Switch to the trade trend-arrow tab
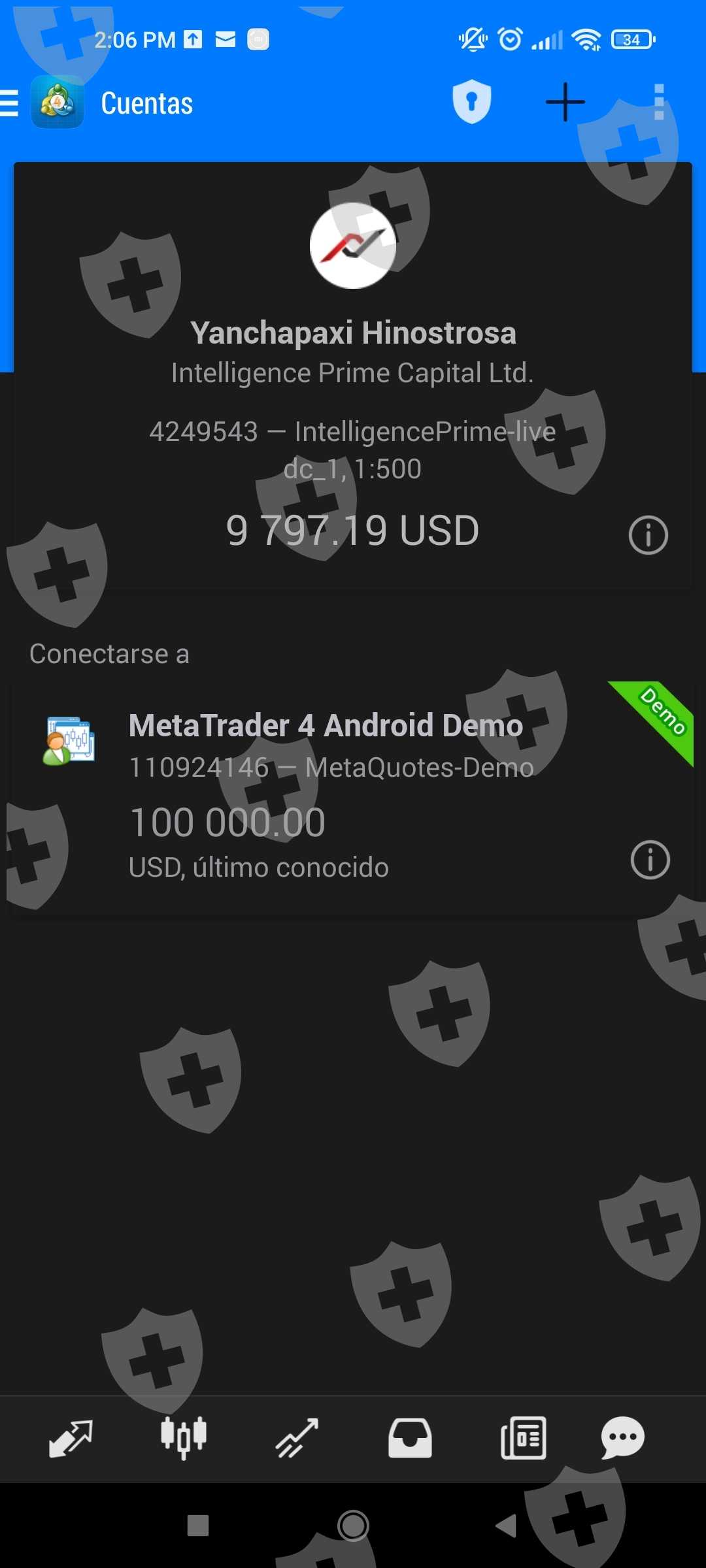 (x=297, y=1439)
